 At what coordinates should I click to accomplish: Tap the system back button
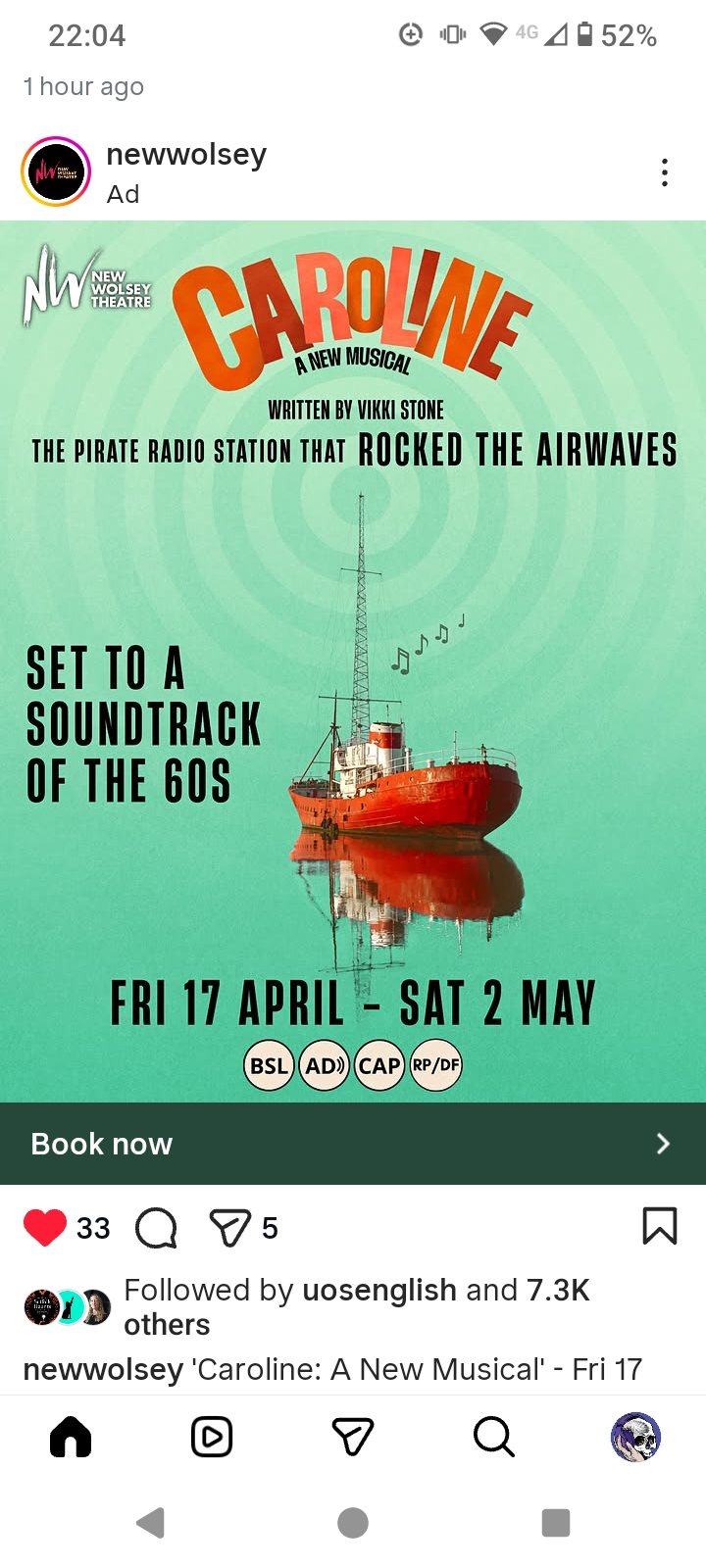(150, 1523)
